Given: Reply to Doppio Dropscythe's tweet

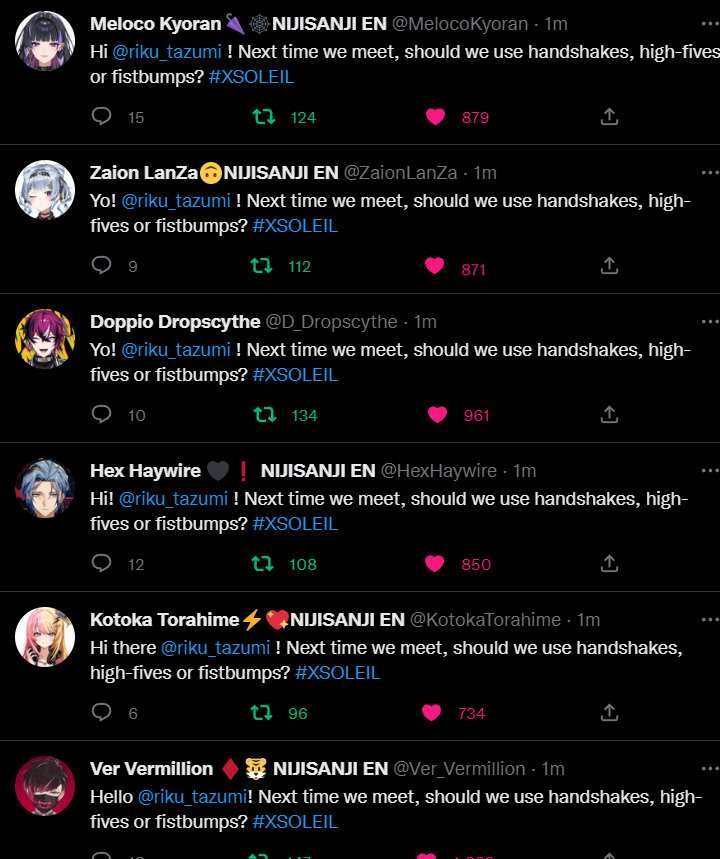Looking at the screenshot, I should [101, 414].
